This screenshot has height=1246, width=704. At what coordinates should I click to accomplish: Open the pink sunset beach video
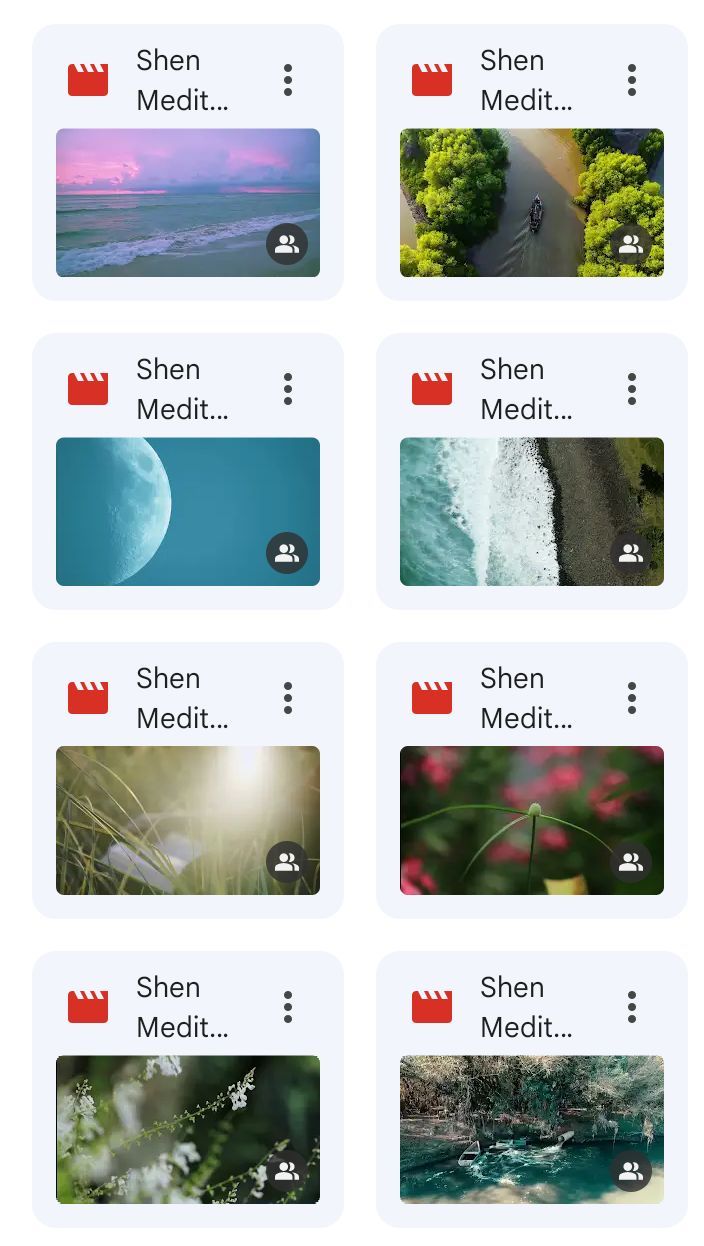click(187, 202)
